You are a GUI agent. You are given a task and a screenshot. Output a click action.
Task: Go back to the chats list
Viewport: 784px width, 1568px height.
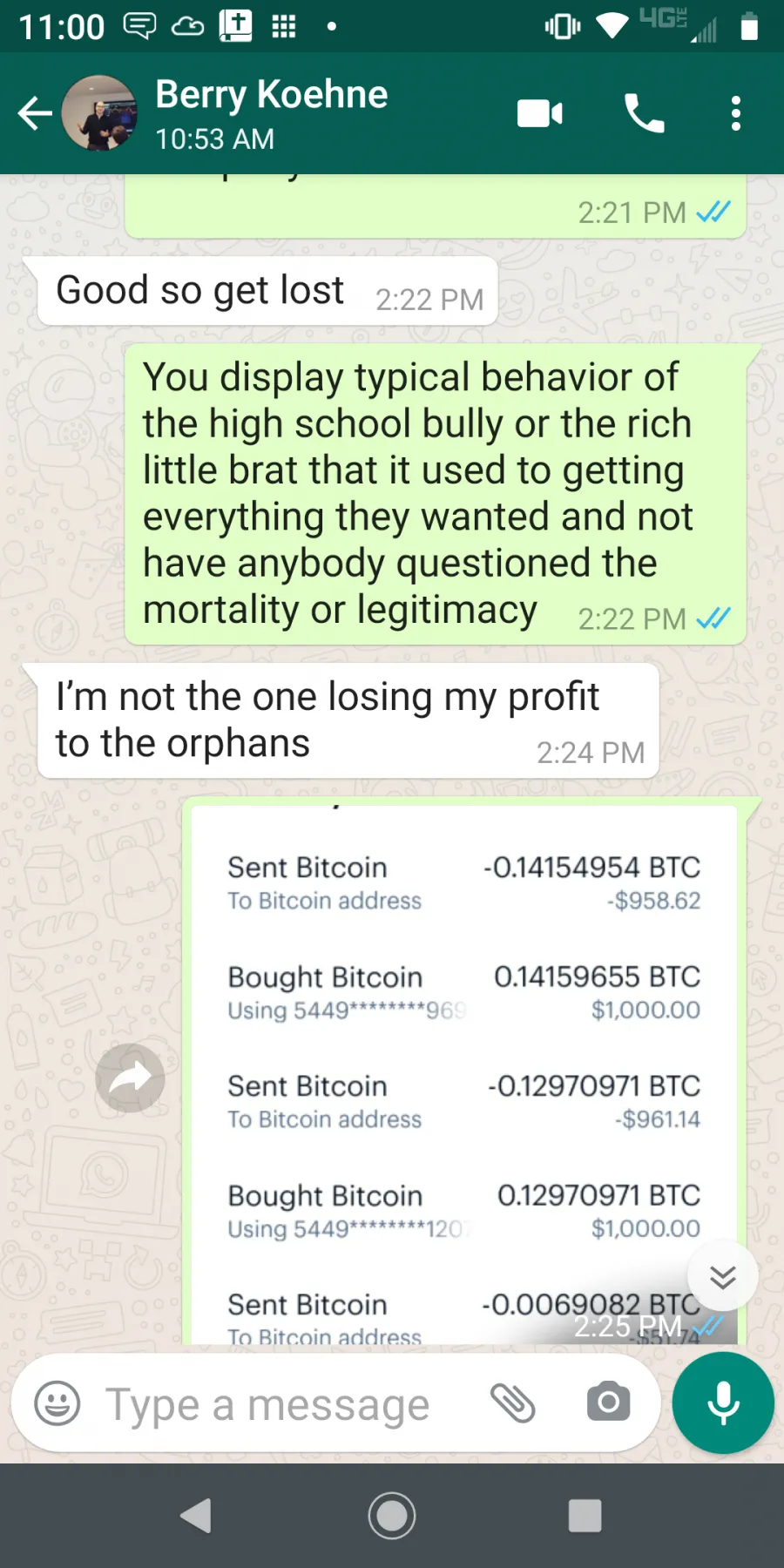click(x=35, y=113)
